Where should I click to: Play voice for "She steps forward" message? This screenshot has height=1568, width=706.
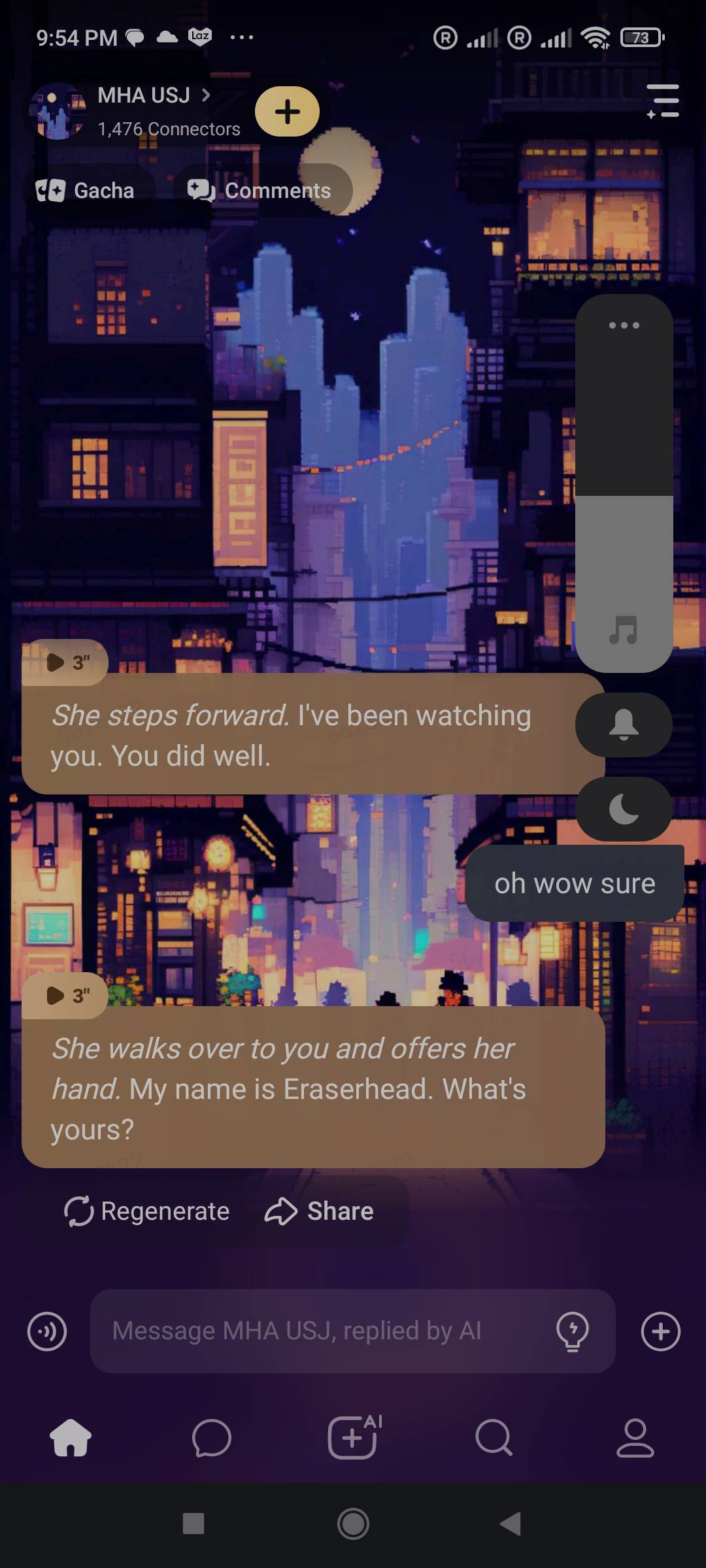[65, 662]
